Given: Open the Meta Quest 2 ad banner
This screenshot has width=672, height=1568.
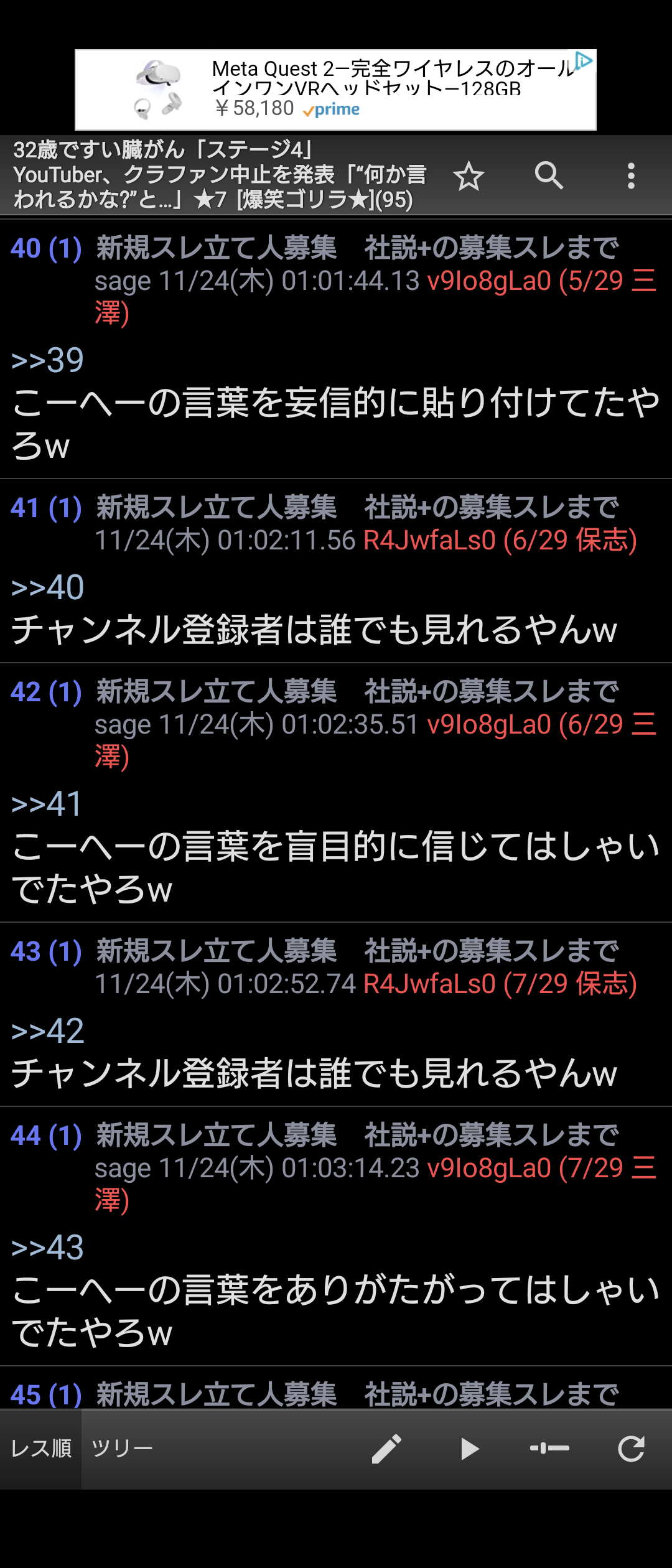Looking at the screenshot, I should [x=335, y=90].
